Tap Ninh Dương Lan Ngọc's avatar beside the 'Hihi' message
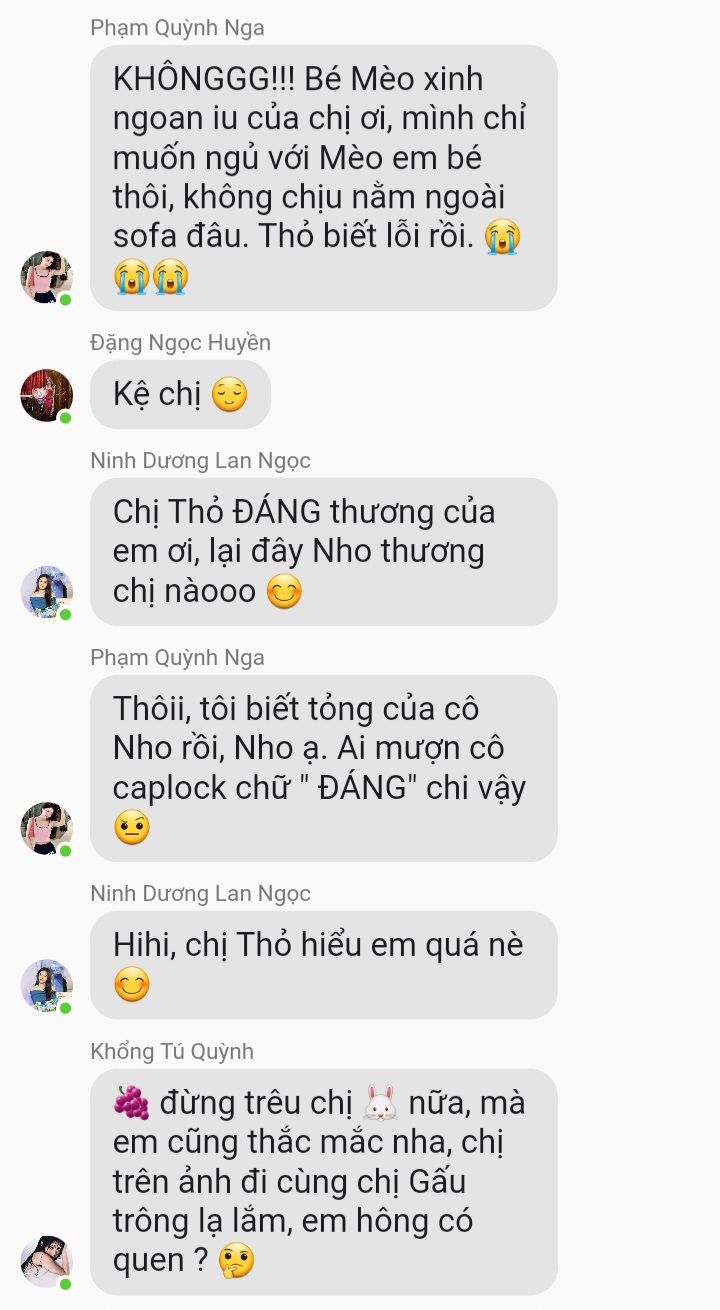The image size is (720, 1310). point(46,986)
